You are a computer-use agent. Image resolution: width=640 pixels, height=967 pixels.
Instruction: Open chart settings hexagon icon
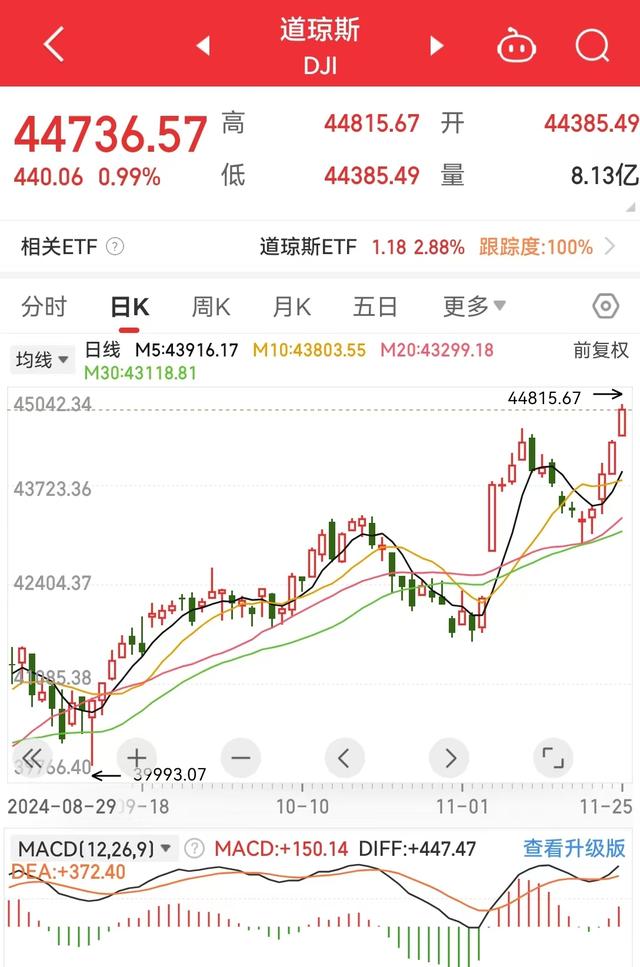coord(605,307)
